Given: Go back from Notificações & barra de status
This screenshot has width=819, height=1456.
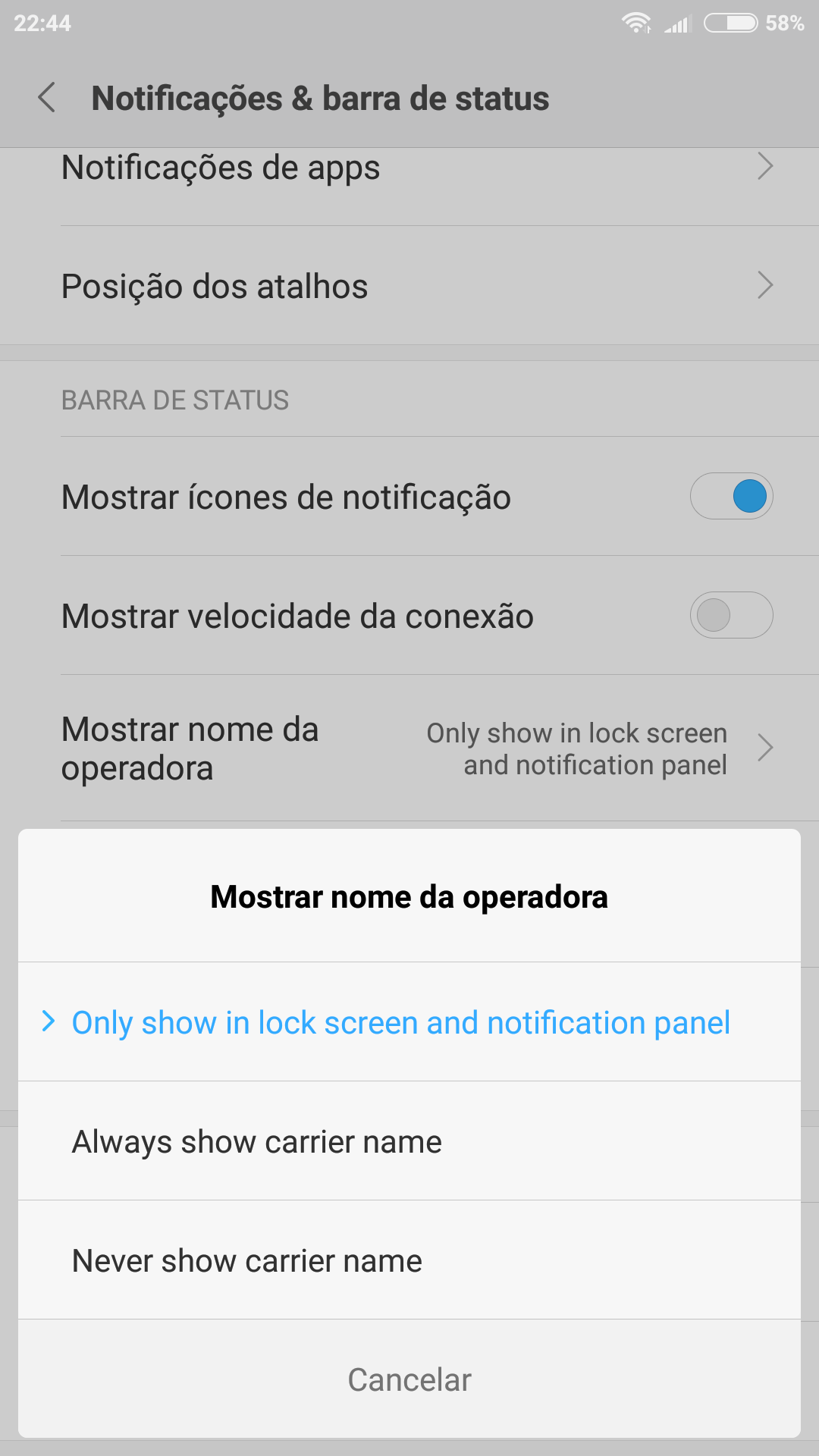Looking at the screenshot, I should (47, 98).
